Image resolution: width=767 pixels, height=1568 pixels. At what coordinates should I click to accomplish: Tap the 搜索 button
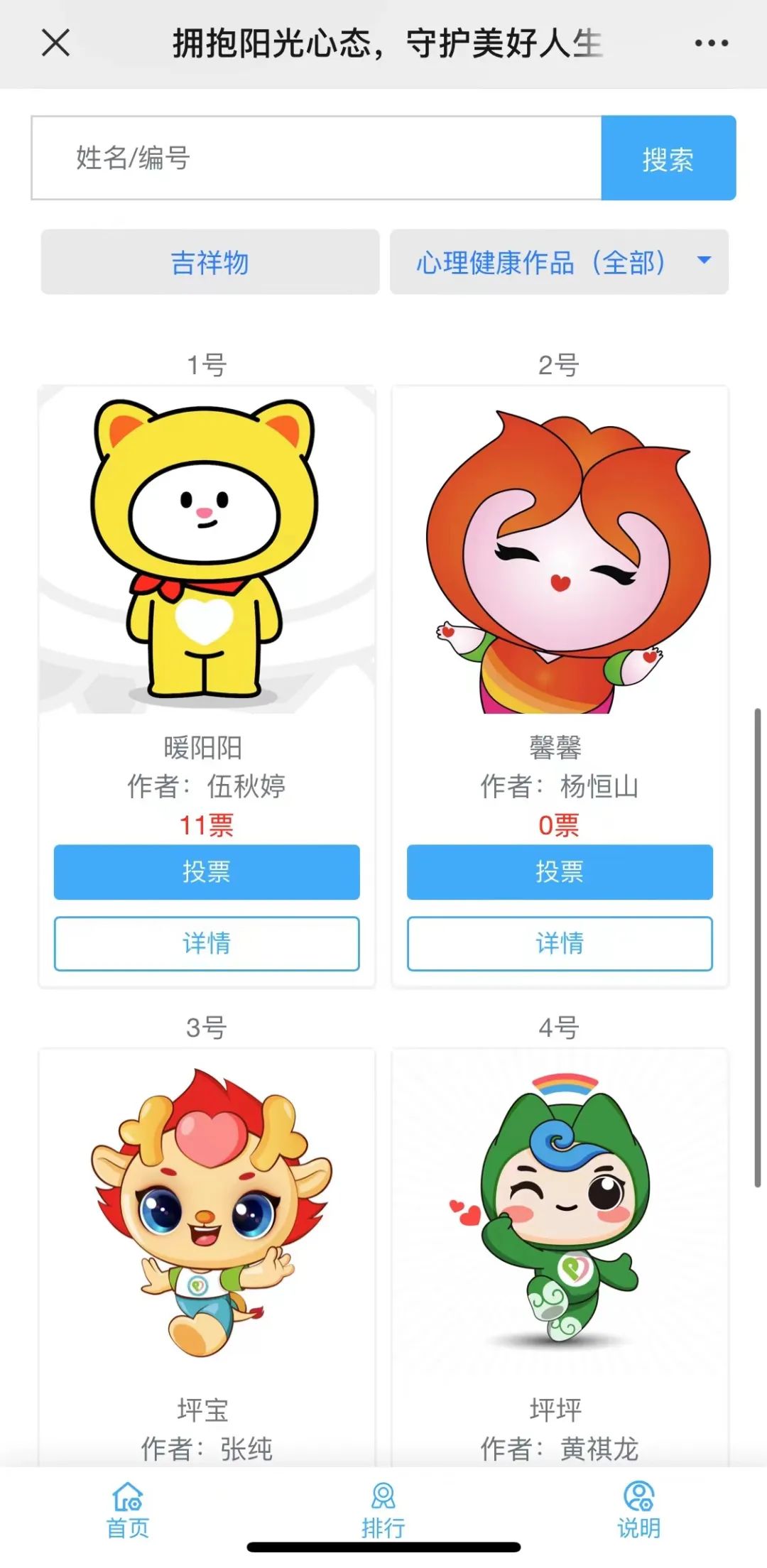click(668, 158)
